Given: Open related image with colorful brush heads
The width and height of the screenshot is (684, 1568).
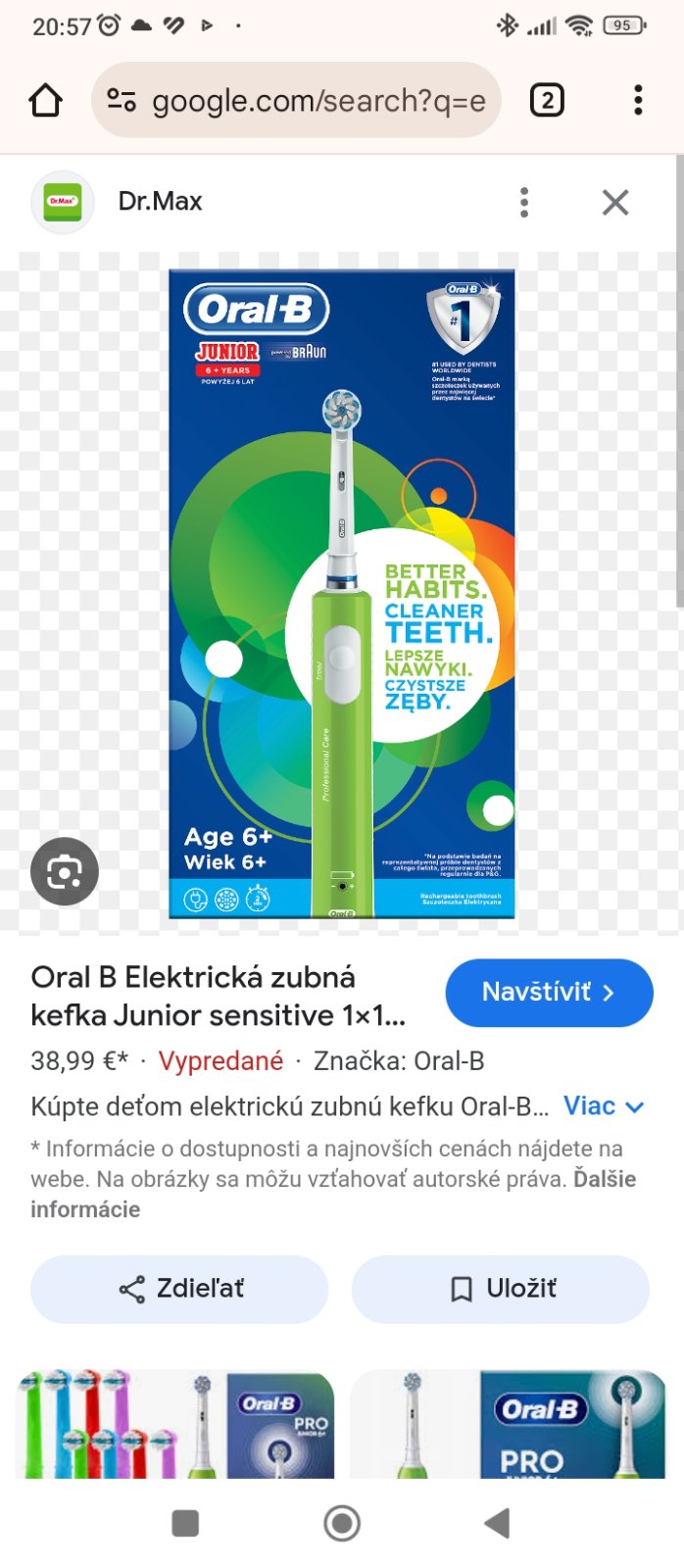Looking at the screenshot, I should coord(176,1424).
